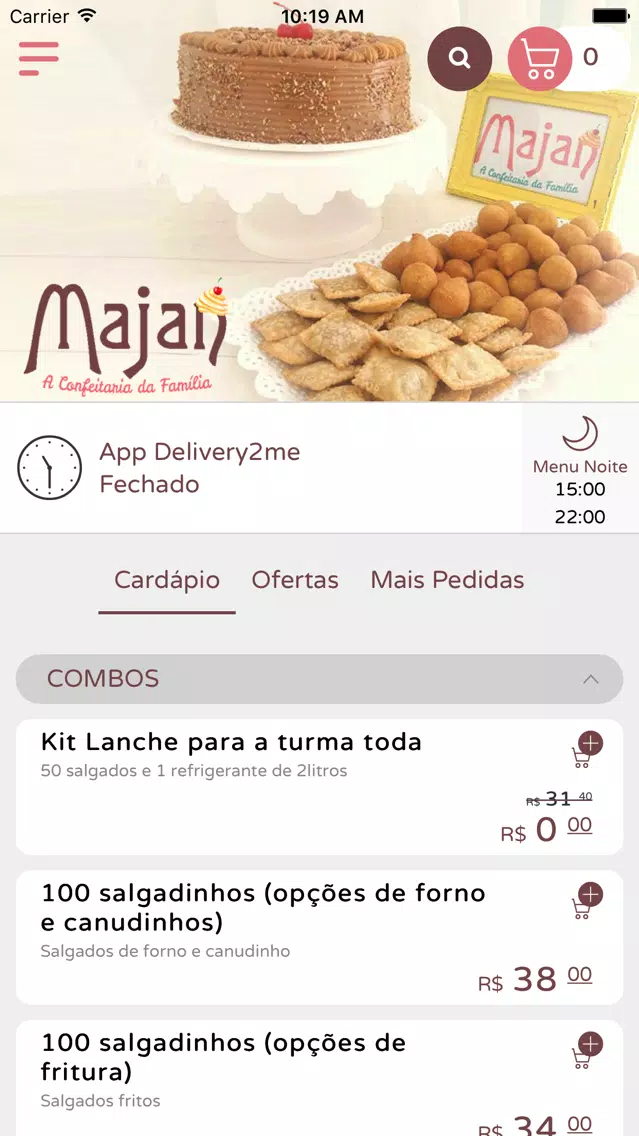Open the Kit Lanche para a turma toda item
The width and height of the screenshot is (639, 1136).
point(320,787)
